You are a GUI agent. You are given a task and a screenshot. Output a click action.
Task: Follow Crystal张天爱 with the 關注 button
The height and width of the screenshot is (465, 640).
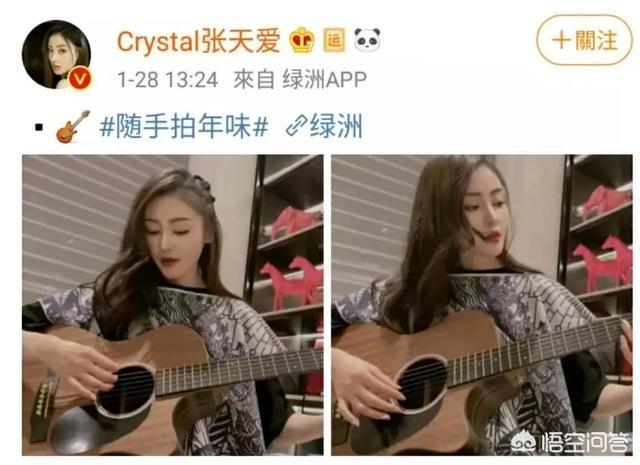tap(585, 41)
